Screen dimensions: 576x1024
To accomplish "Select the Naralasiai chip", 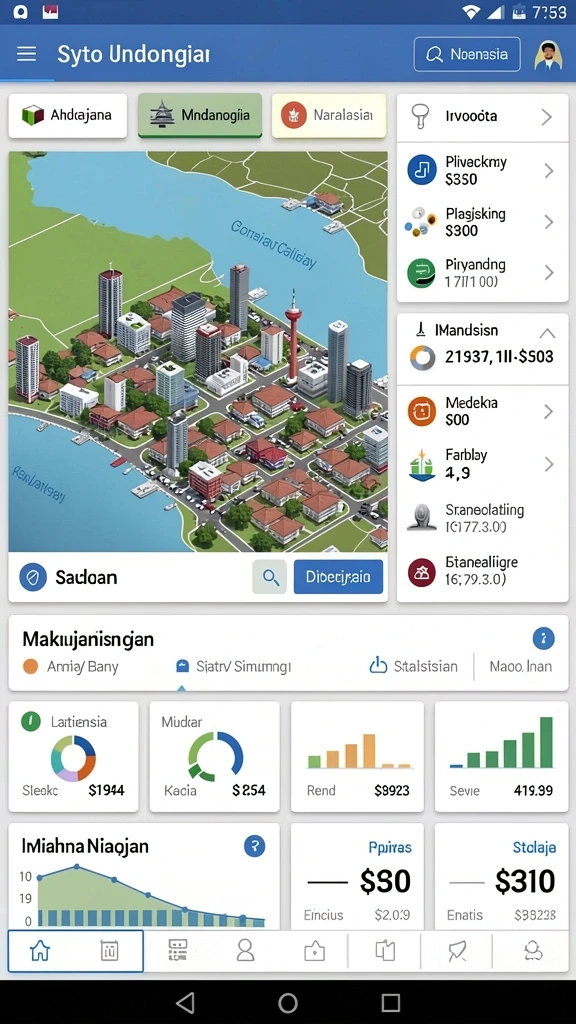I will pyautogui.click(x=329, y=116).
